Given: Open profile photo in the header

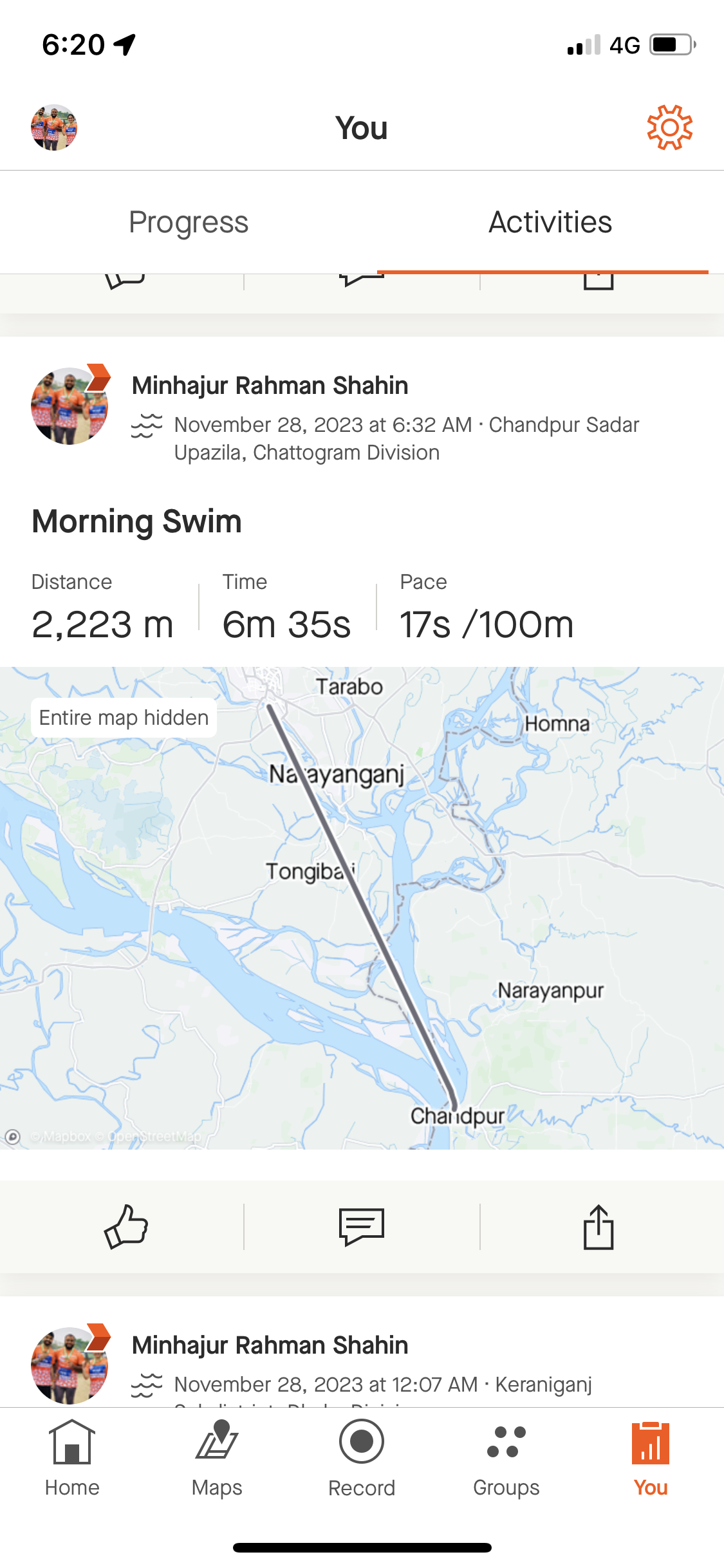Looking at the screenshot, I should (x=54, y=127).
